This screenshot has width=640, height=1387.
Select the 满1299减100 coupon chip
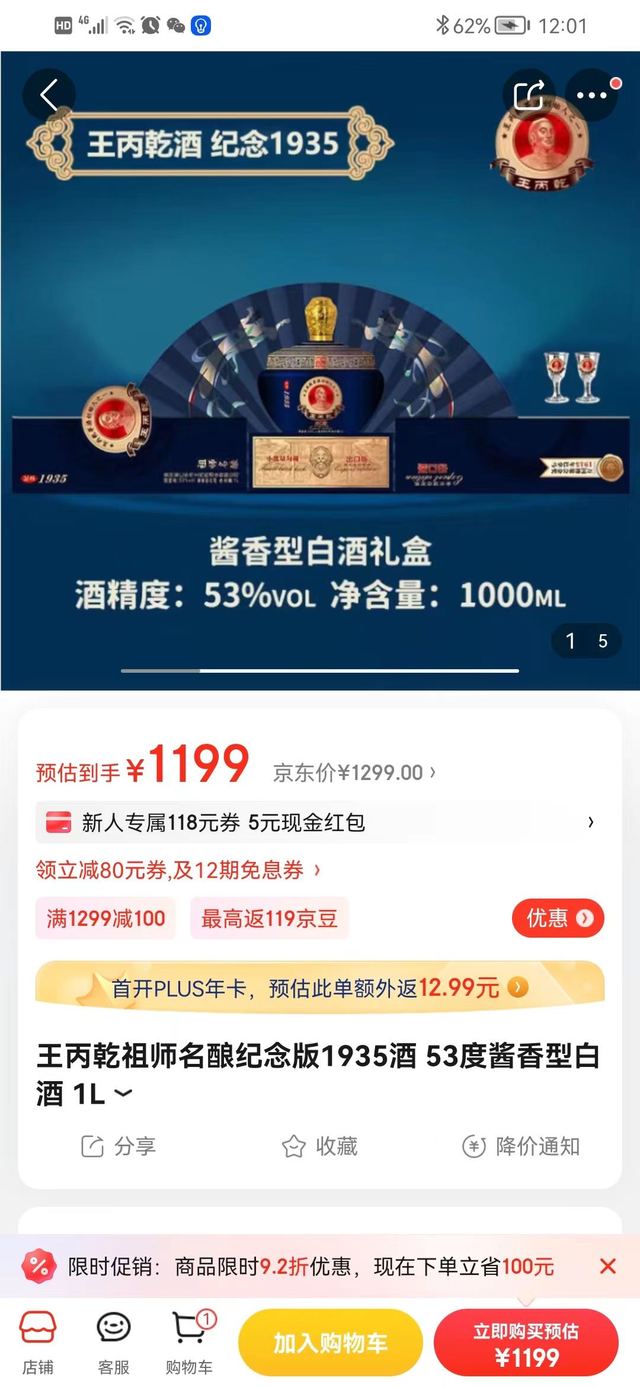point(105,918)
